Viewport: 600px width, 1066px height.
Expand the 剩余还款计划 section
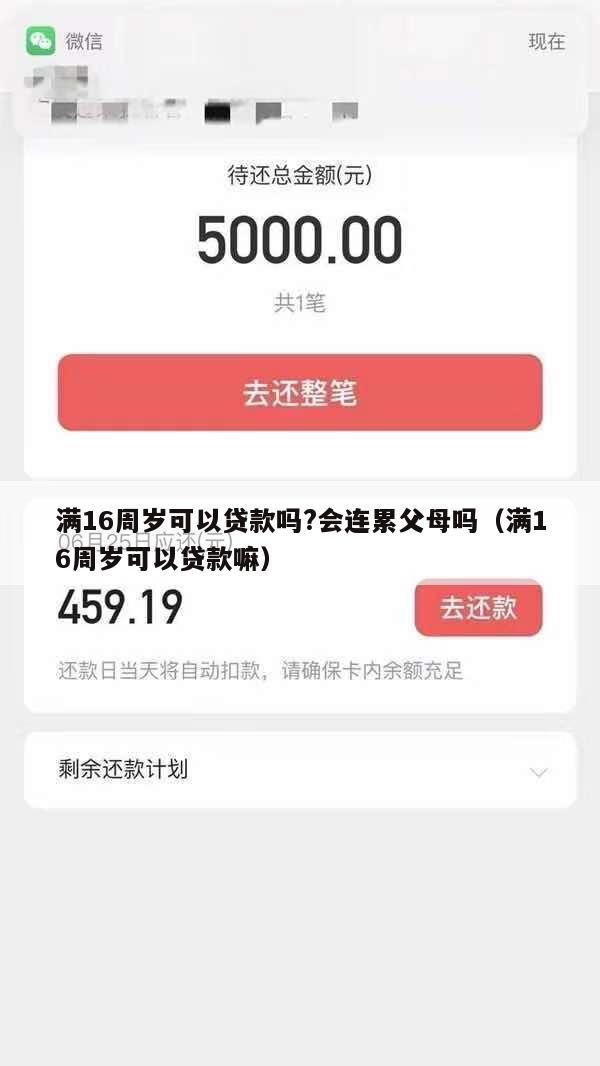pos(538,771)
